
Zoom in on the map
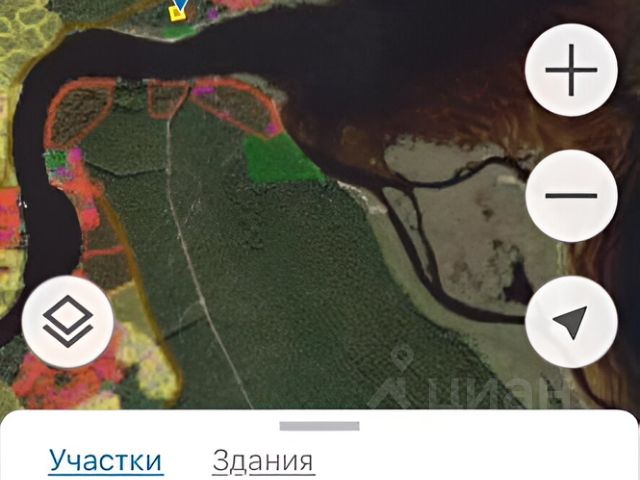(571, 72)
